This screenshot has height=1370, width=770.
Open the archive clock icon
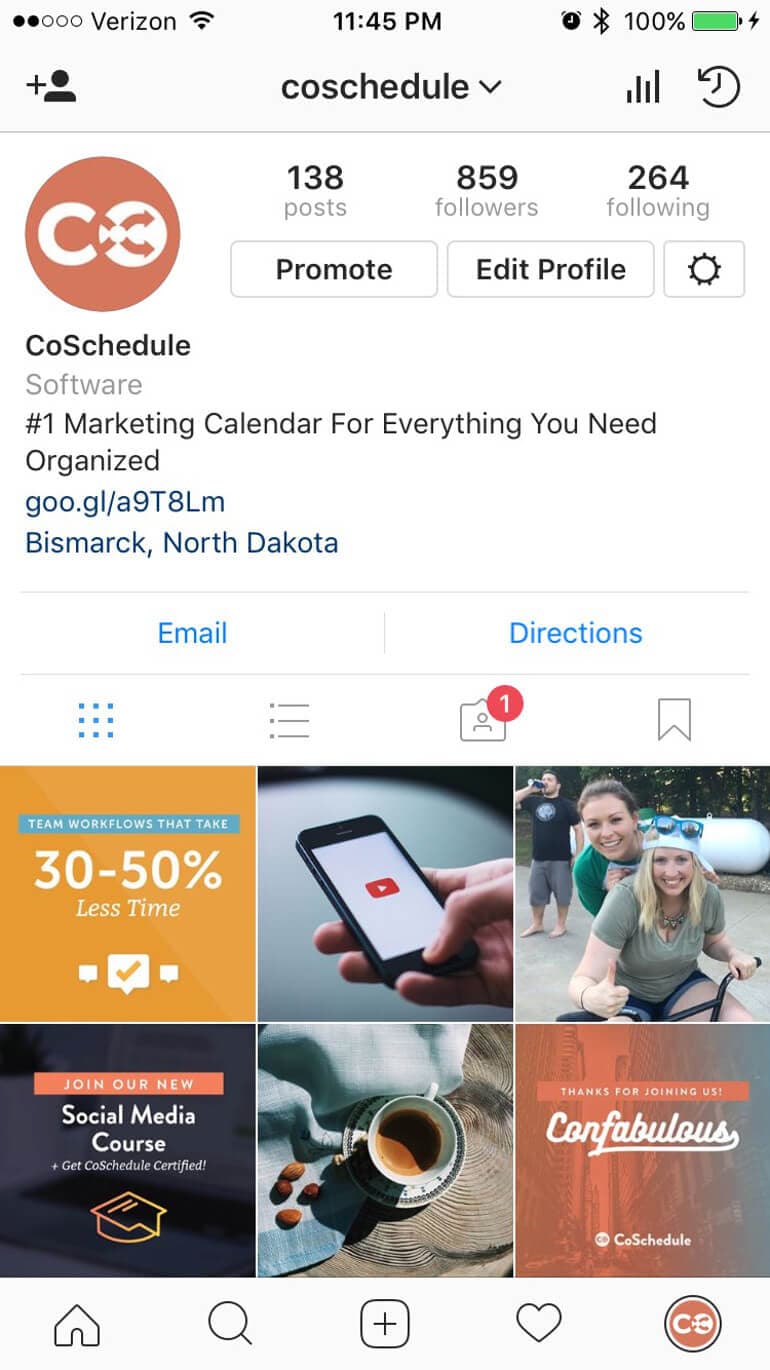pos(717,87)
